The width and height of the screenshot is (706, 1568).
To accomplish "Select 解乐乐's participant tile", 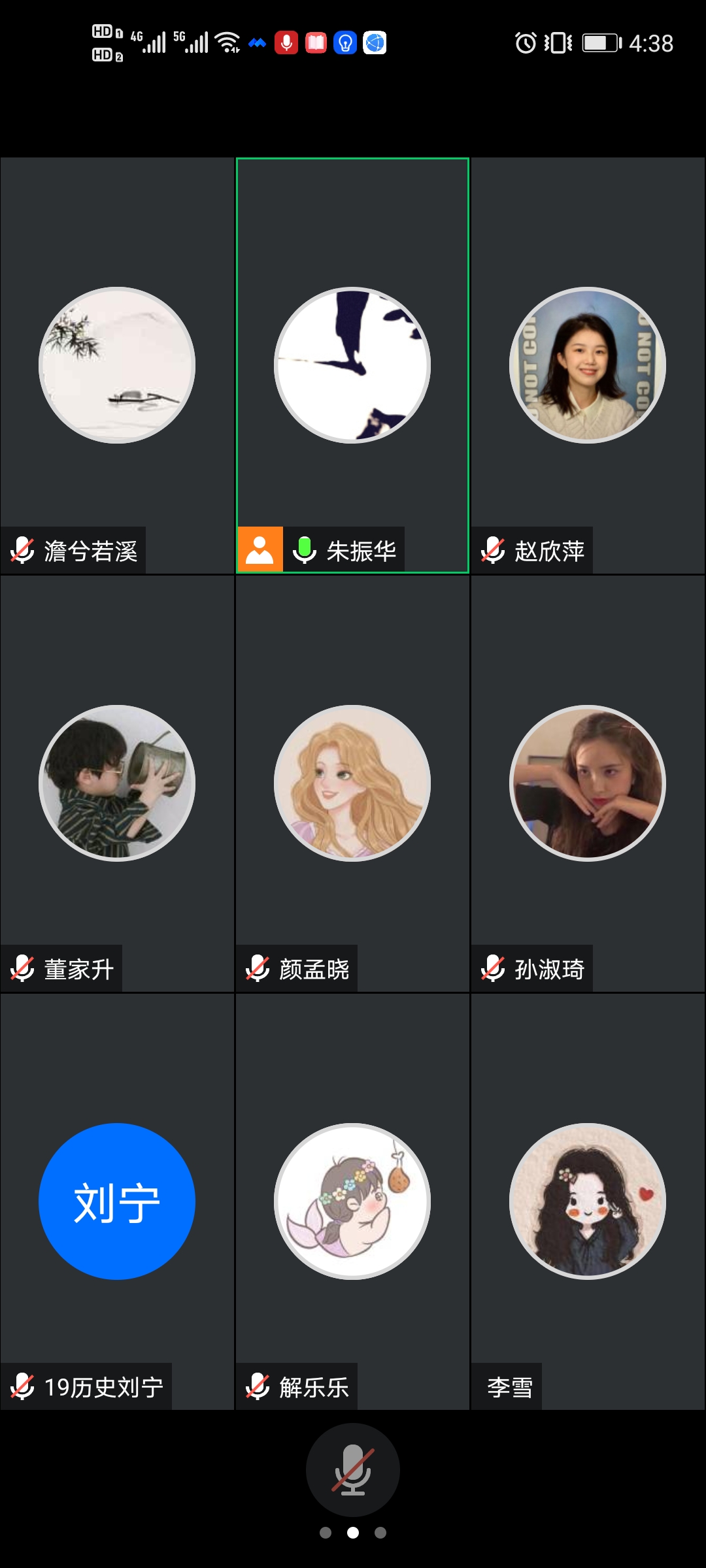I will pyautogui.click(x=352, y=1201).
